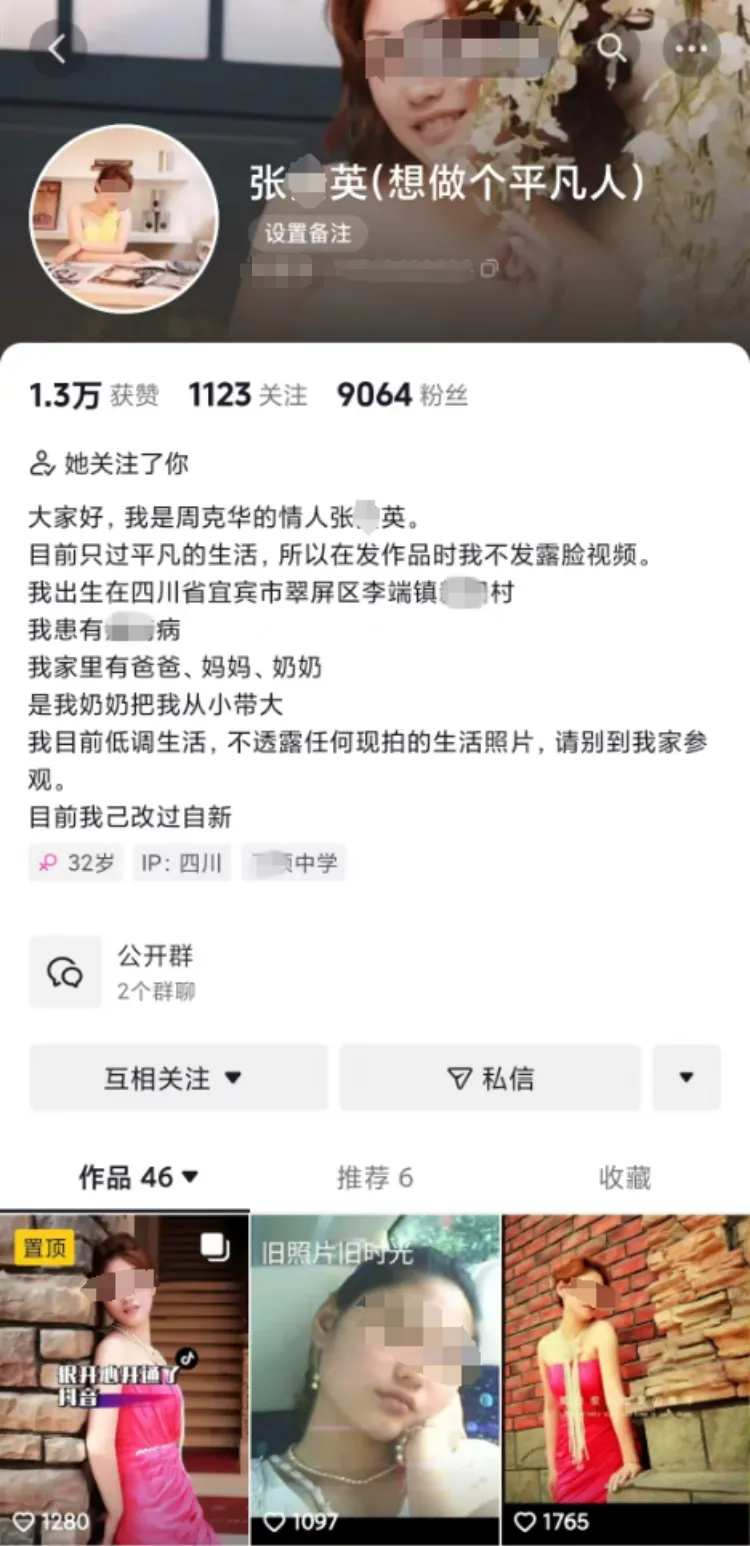Viewport: 750px width, 1546px height.
Task: Open the 公开群 chat bubble icon
Action: [x=65, y=971]
